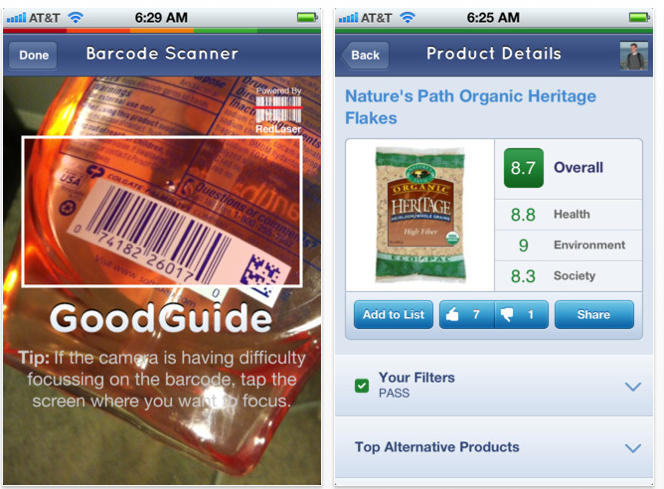The width and height of the screenshot is (664, 489).
Task: Give the product a thumbs down
Action: coord(521,315)
